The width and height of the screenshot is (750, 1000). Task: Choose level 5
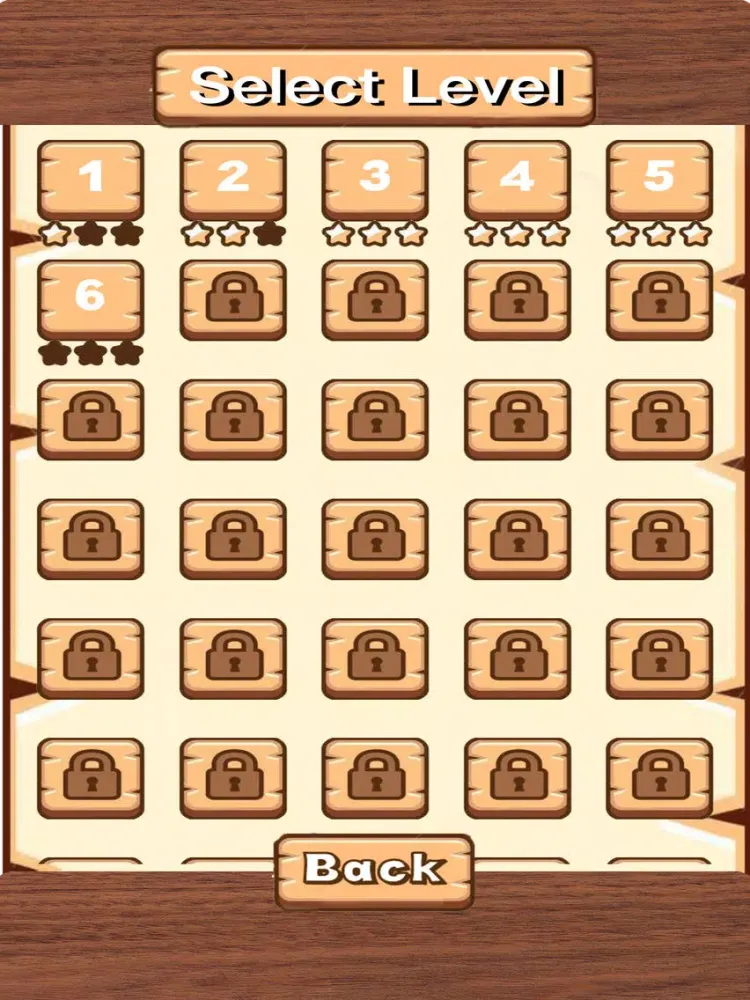point(659,180)
